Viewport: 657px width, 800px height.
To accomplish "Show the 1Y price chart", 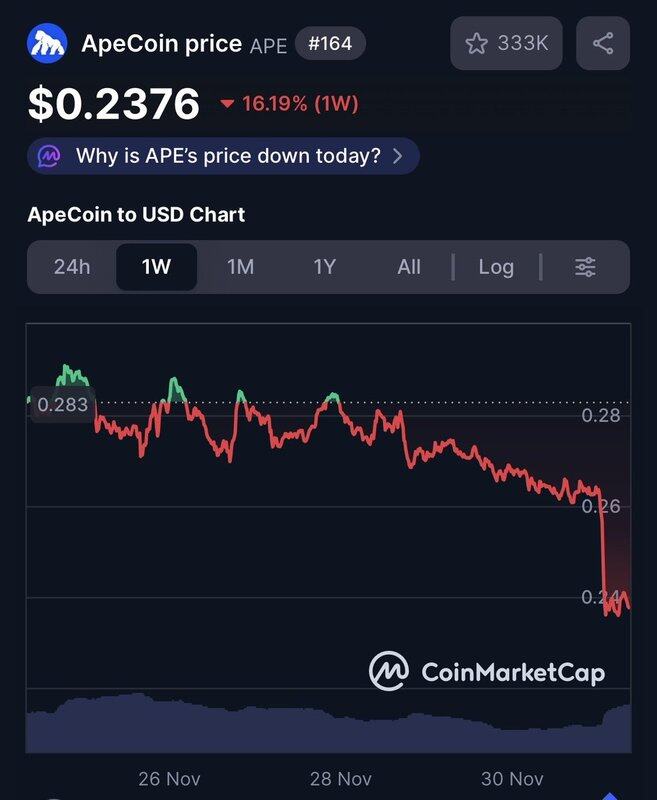I will pos(324,267).
